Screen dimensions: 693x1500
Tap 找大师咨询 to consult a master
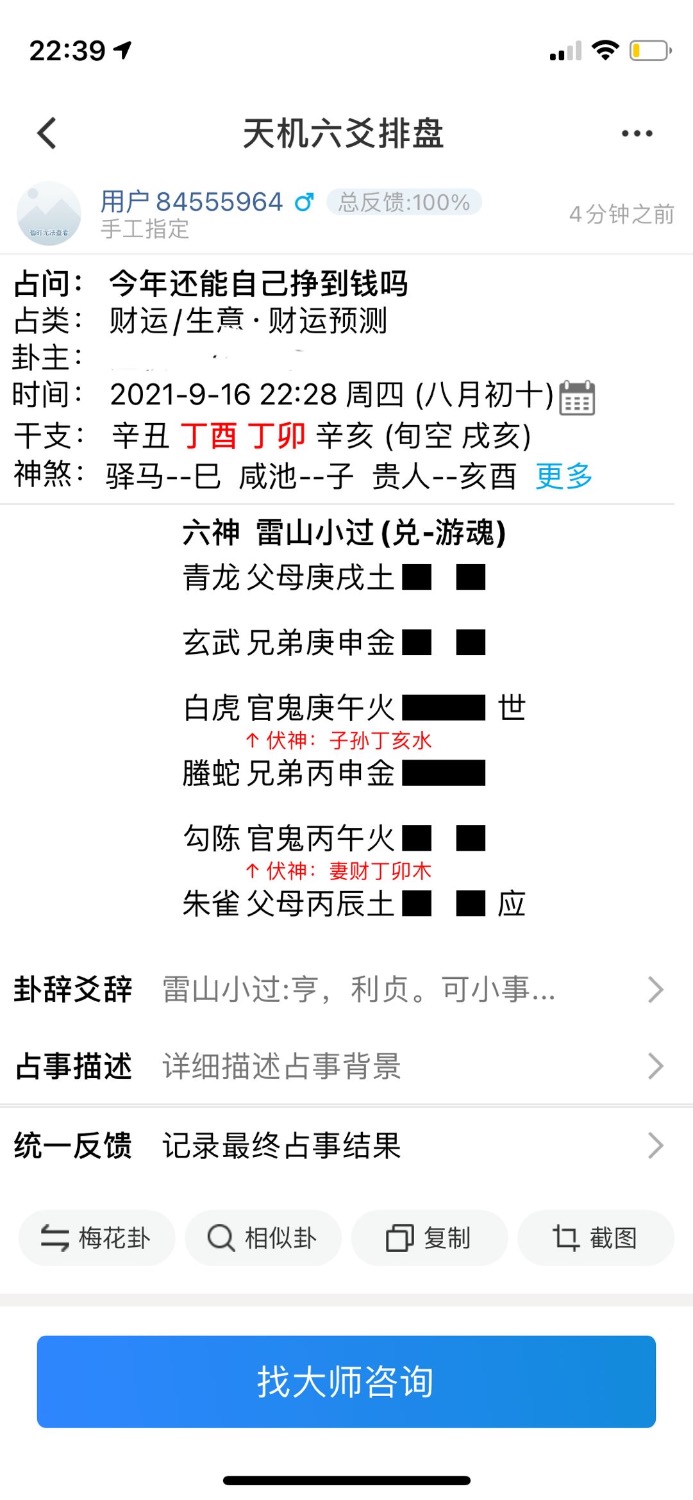[x=346, y=1381]
